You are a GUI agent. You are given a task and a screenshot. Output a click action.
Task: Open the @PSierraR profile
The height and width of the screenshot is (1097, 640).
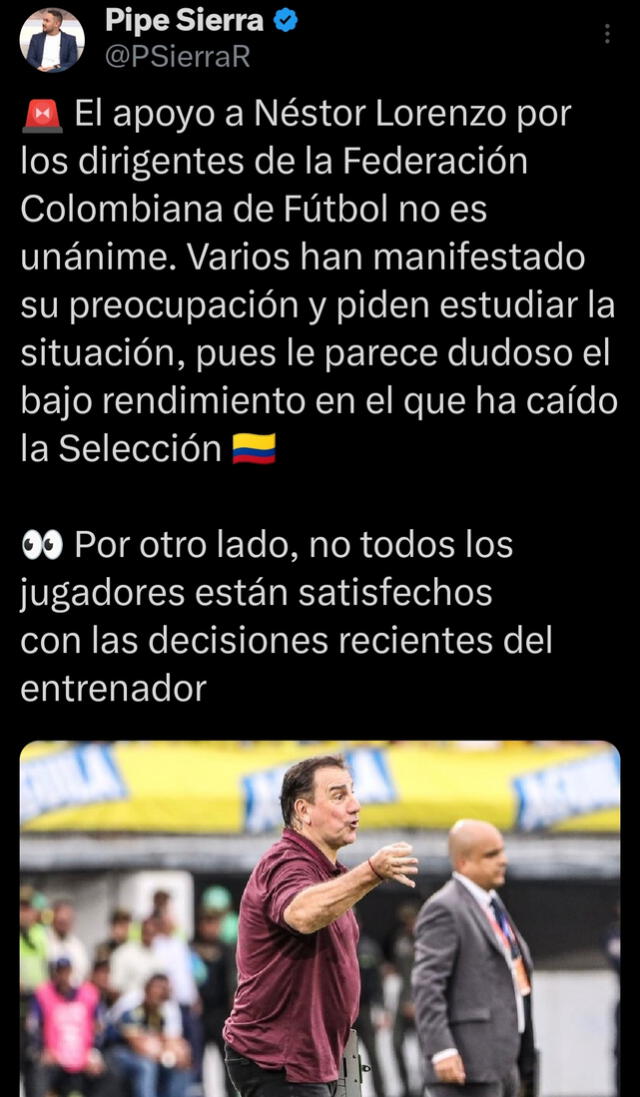(x=178, y=57)
